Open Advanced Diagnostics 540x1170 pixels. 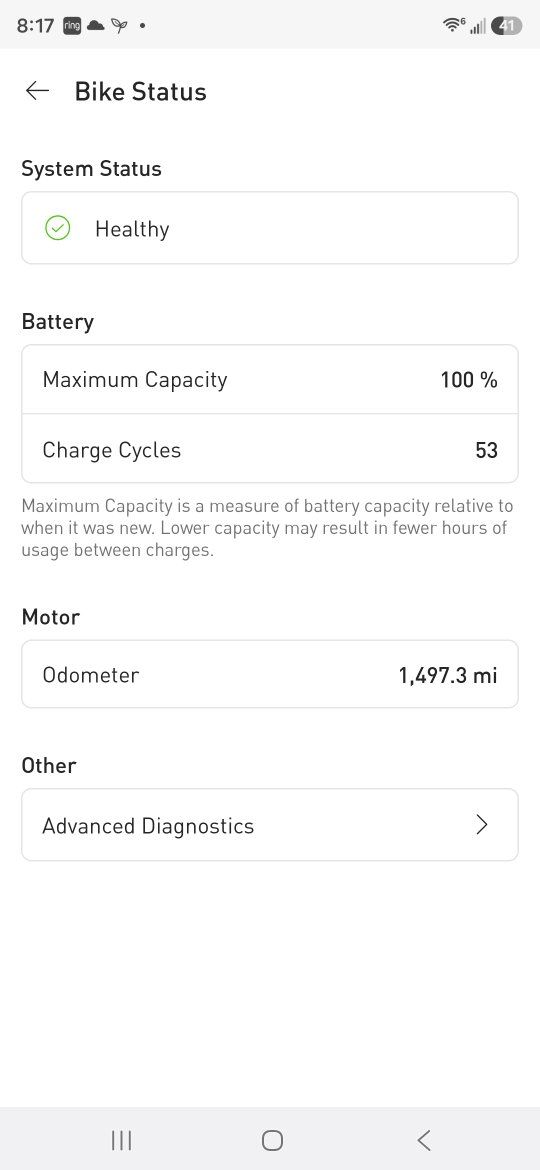tap(270, 825)
